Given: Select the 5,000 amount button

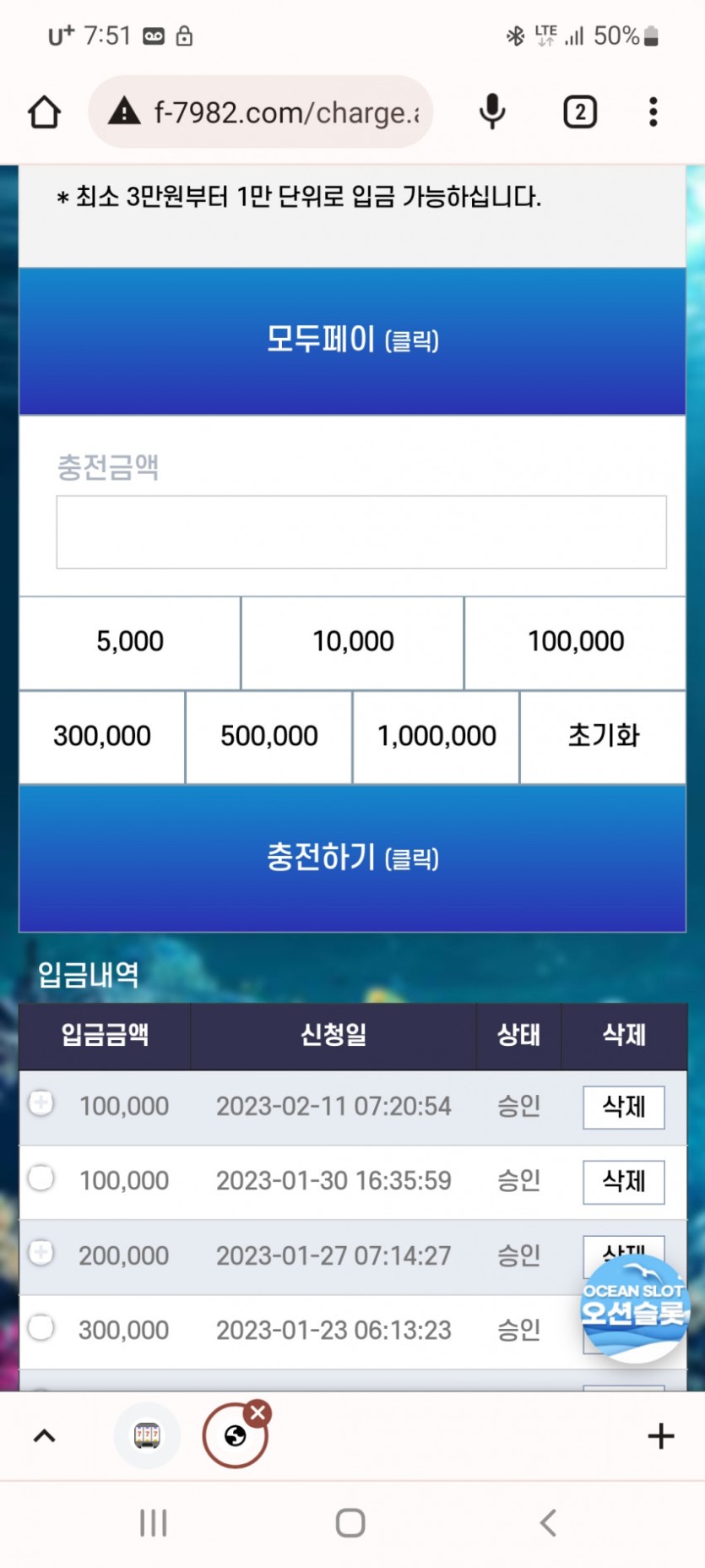Looking at the screenshot, I should pos(130,642).
